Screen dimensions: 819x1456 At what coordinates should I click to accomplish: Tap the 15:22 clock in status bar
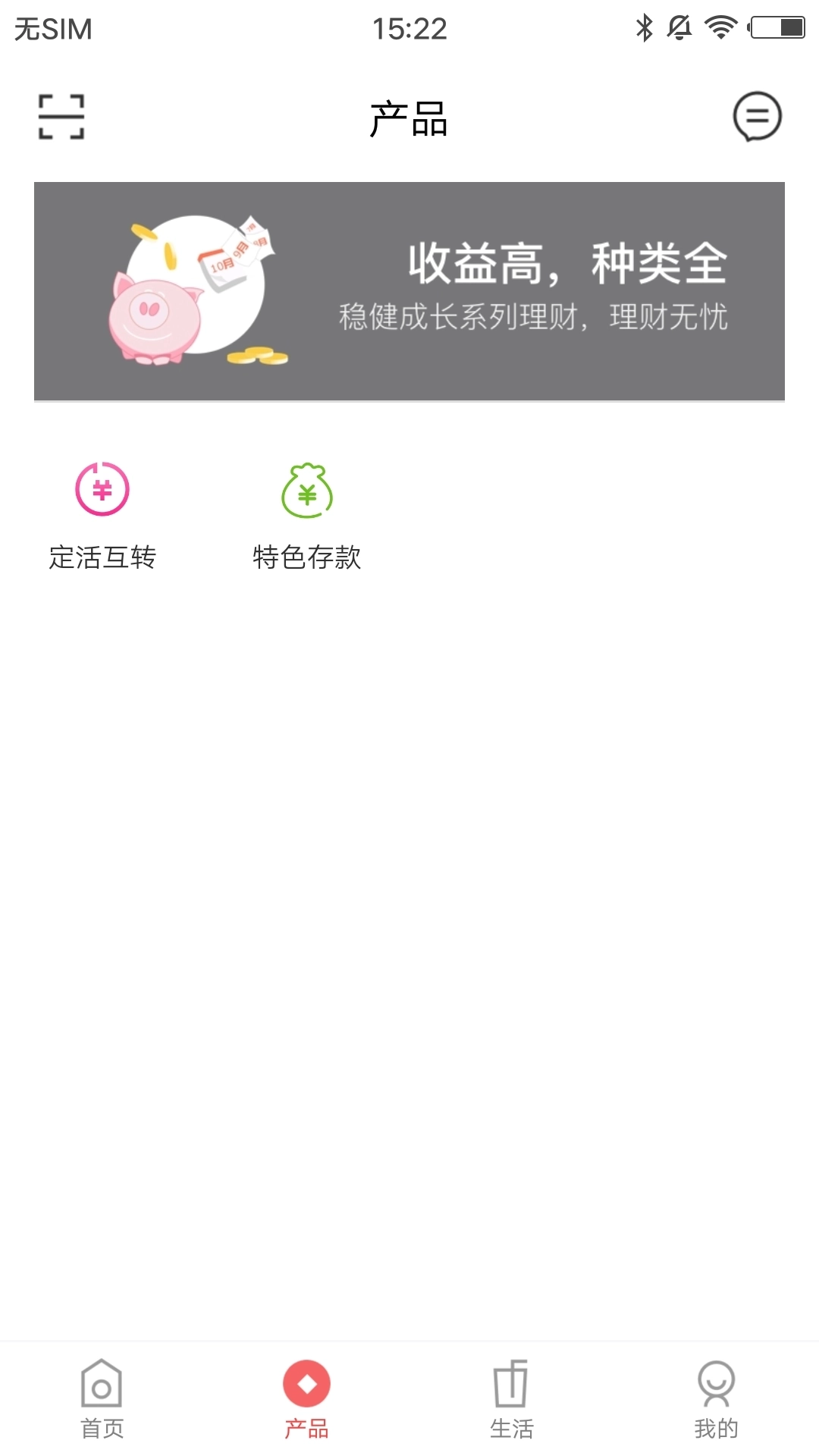coord(409,28)
